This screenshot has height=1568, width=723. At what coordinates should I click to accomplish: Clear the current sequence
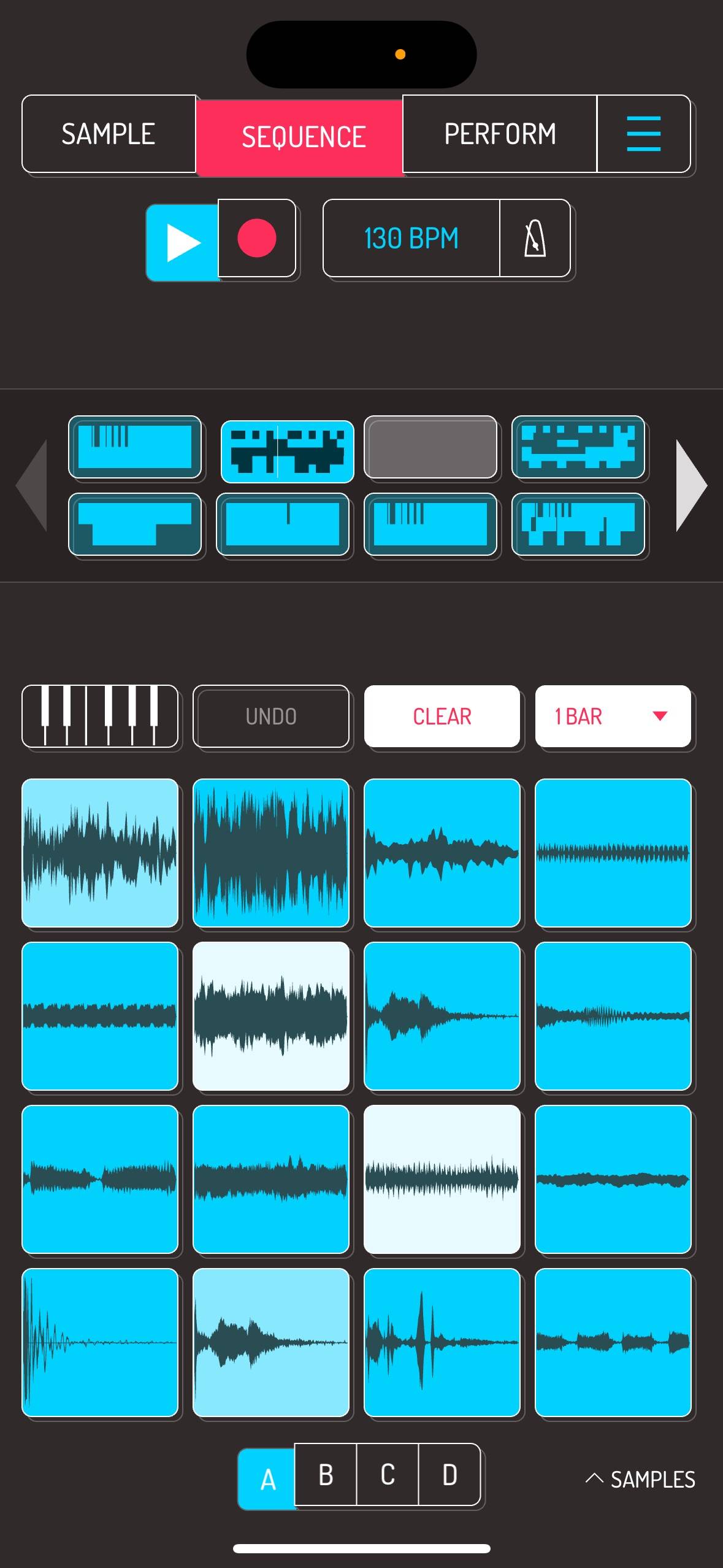442,716
